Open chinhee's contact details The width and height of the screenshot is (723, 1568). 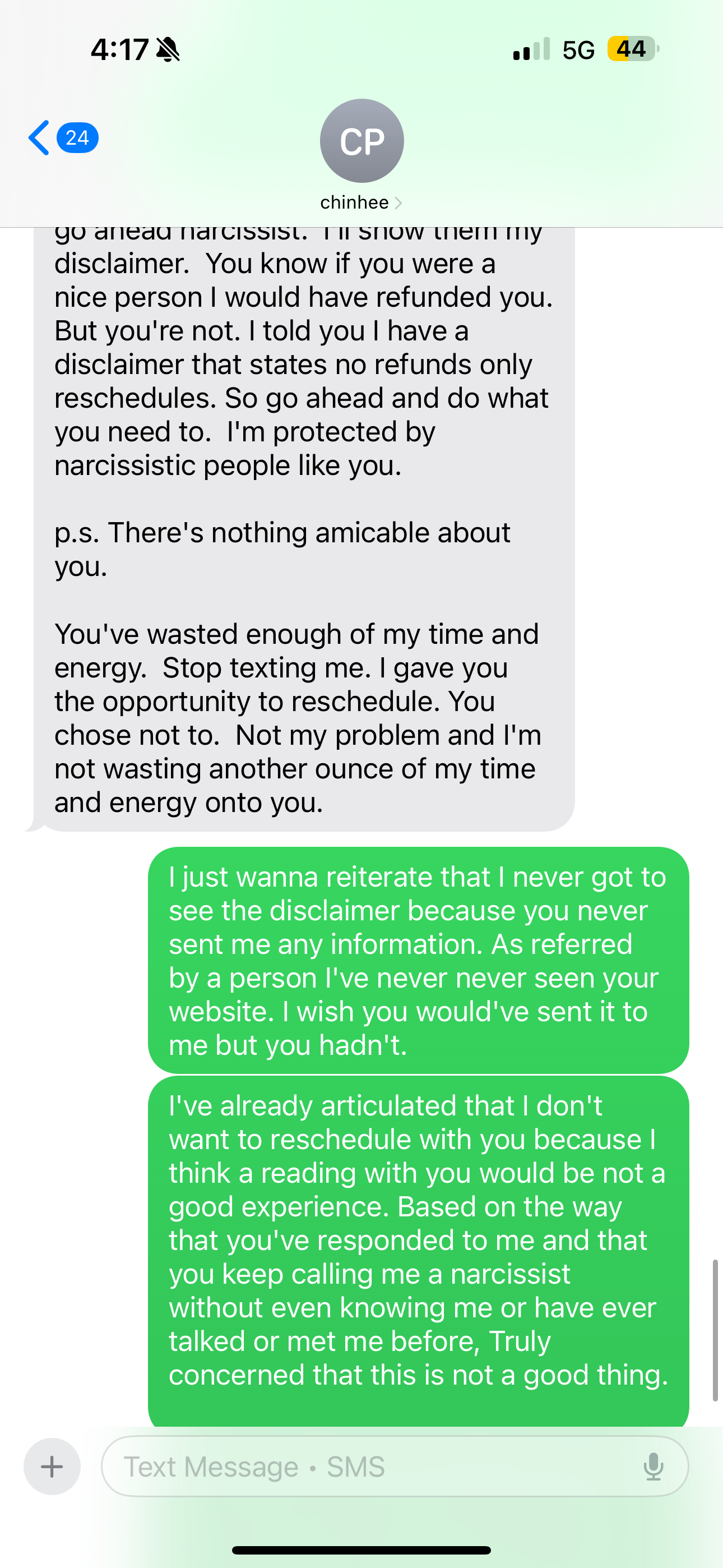(x=361, y=155)
